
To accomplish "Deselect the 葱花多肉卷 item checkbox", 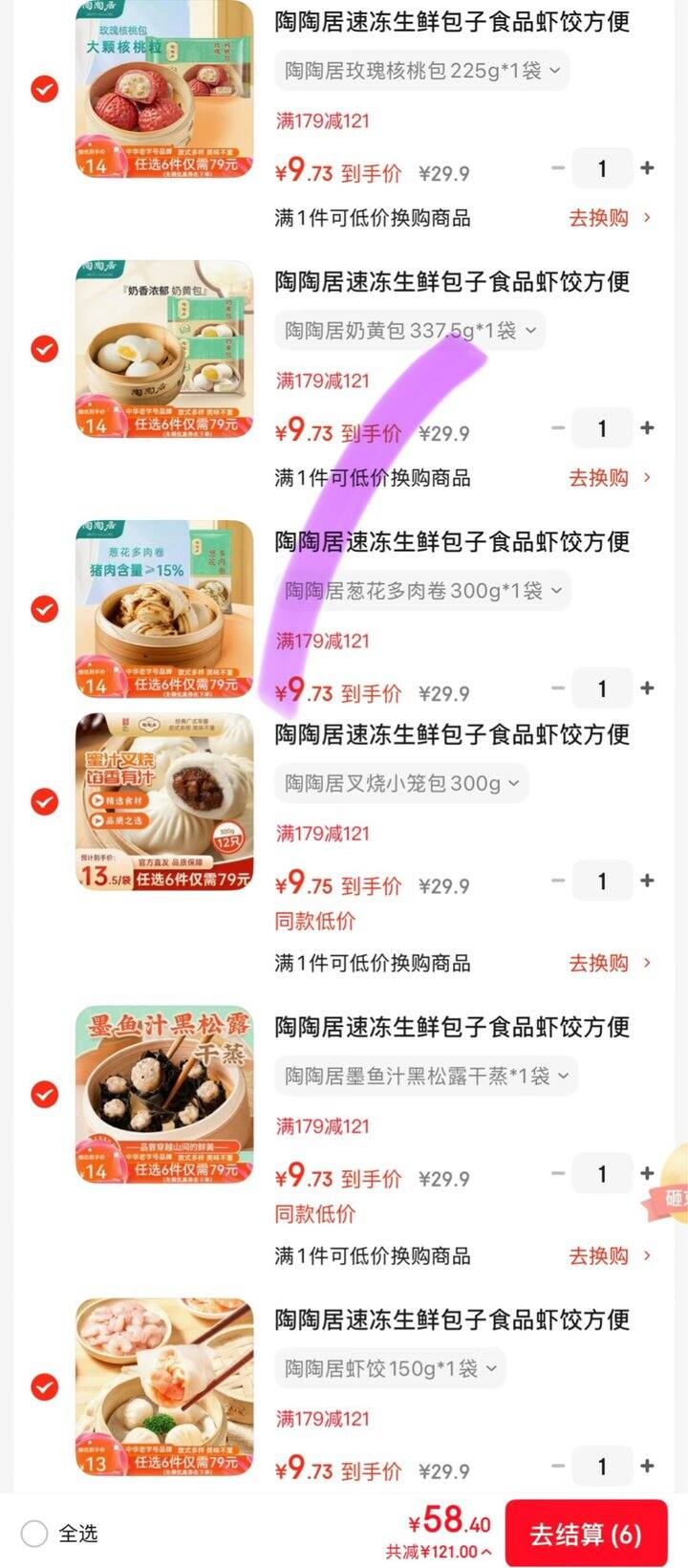I will [43, 607].
